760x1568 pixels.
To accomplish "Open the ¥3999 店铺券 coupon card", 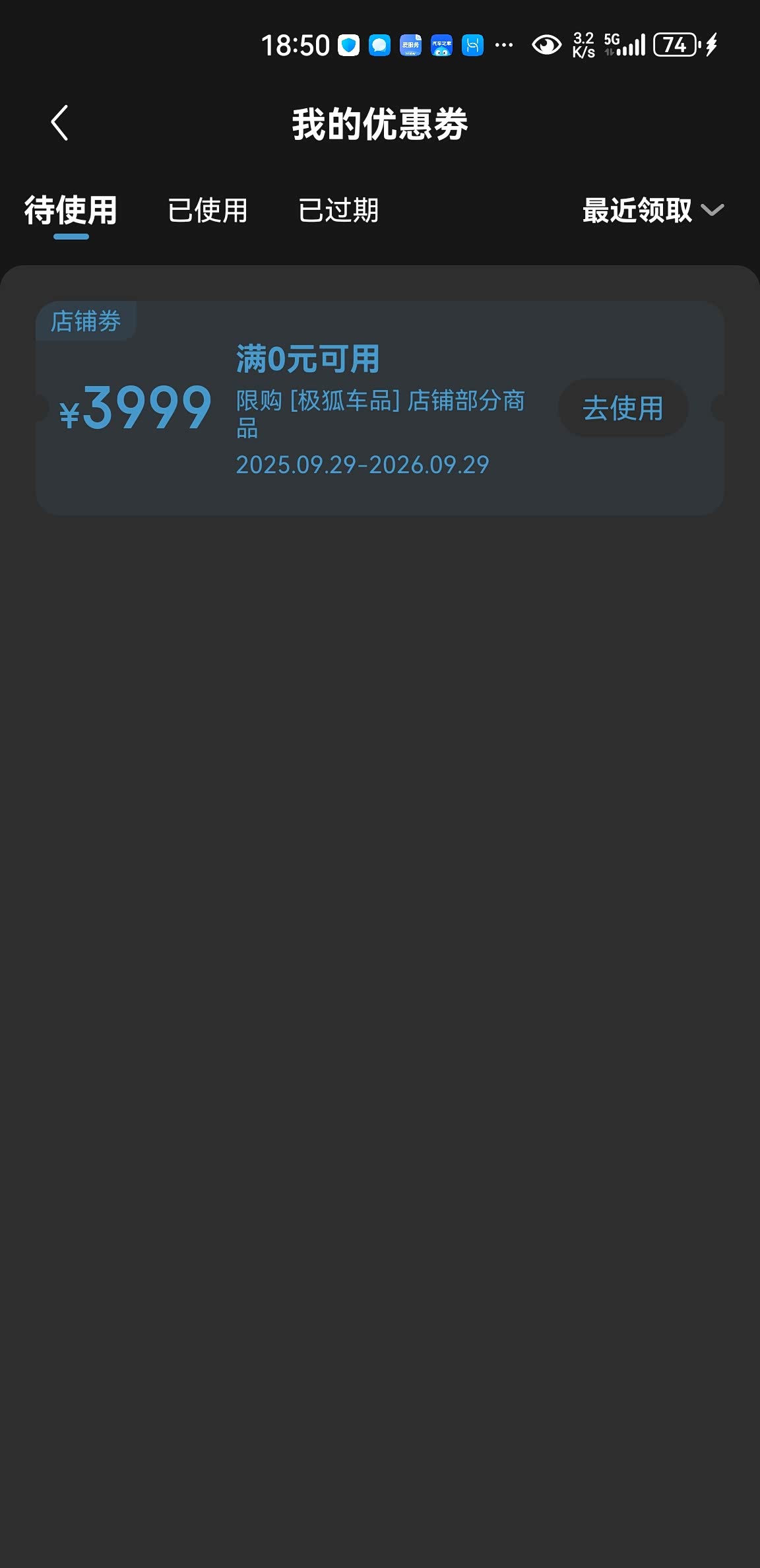I will (x=380, y=408).
